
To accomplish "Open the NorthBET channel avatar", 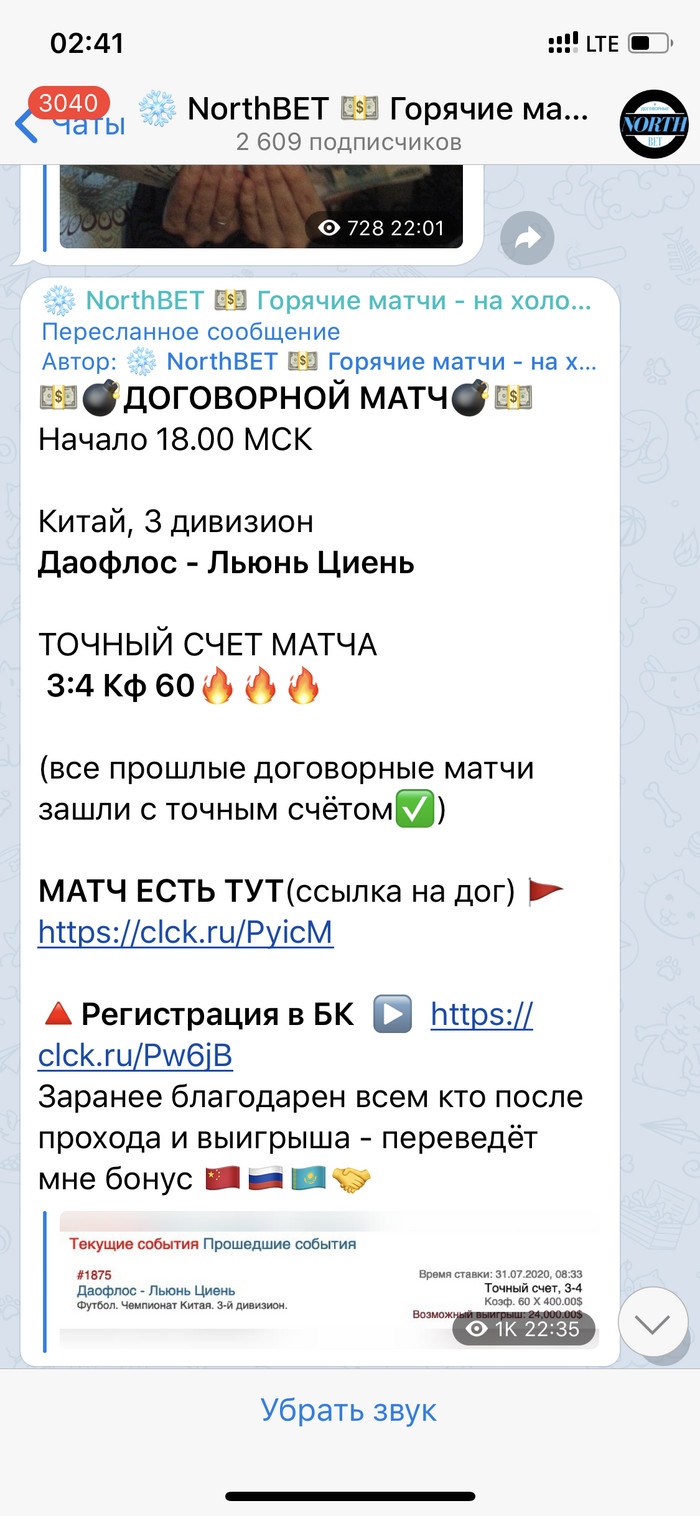I will click(x=654, y=124).
